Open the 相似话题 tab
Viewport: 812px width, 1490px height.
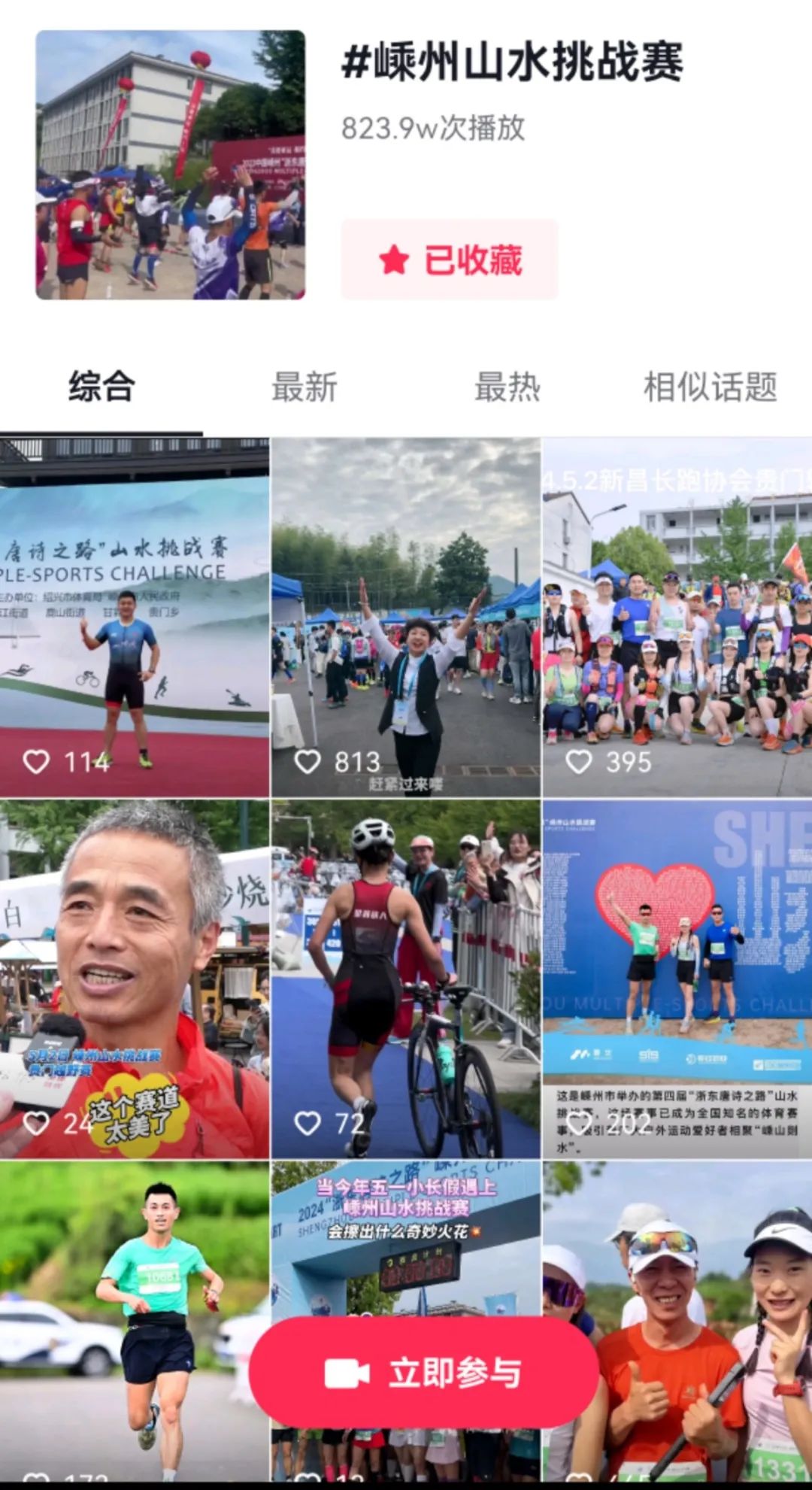tap(710, 387)
